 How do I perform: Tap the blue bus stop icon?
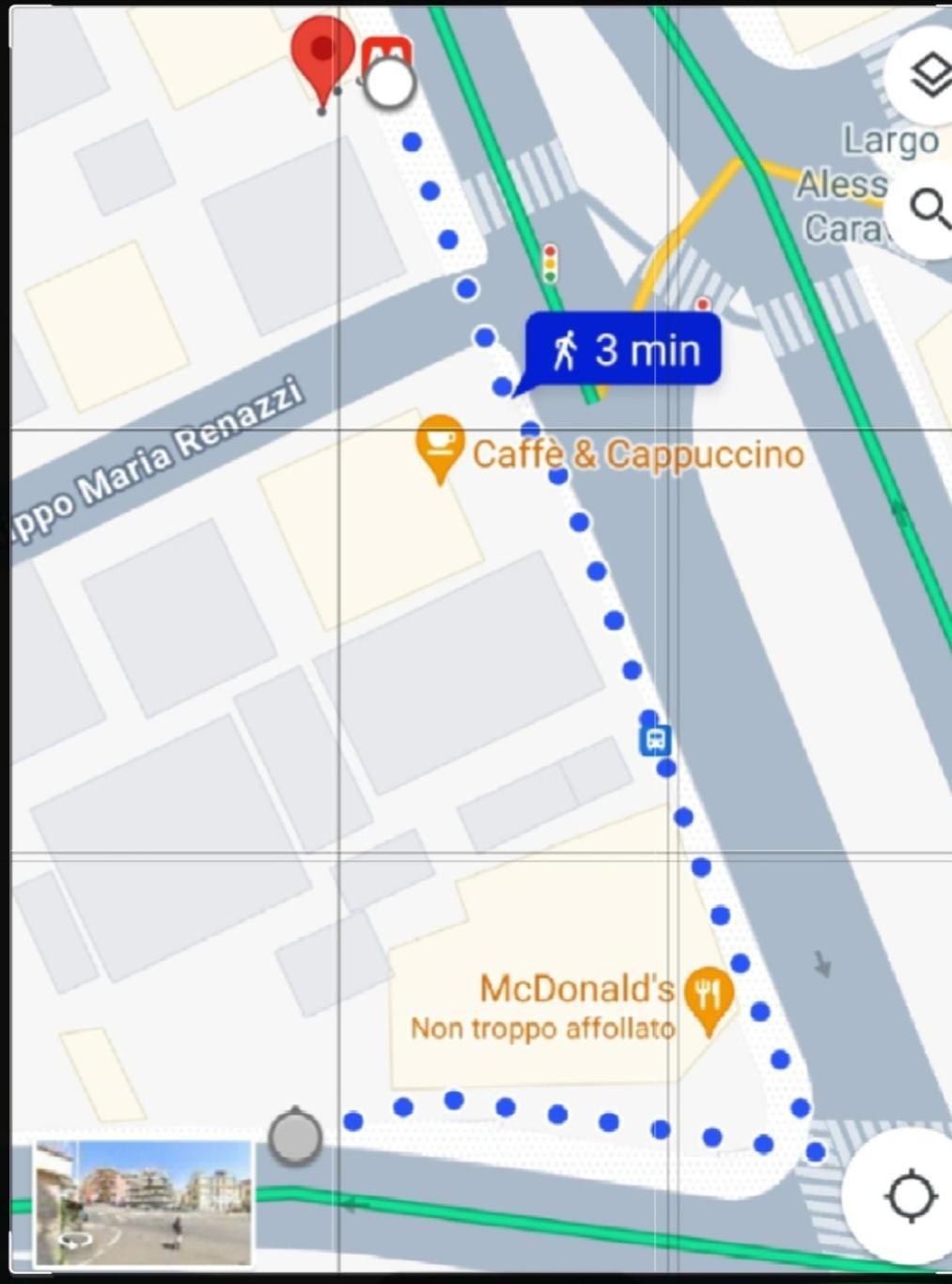tap(655, 740)
